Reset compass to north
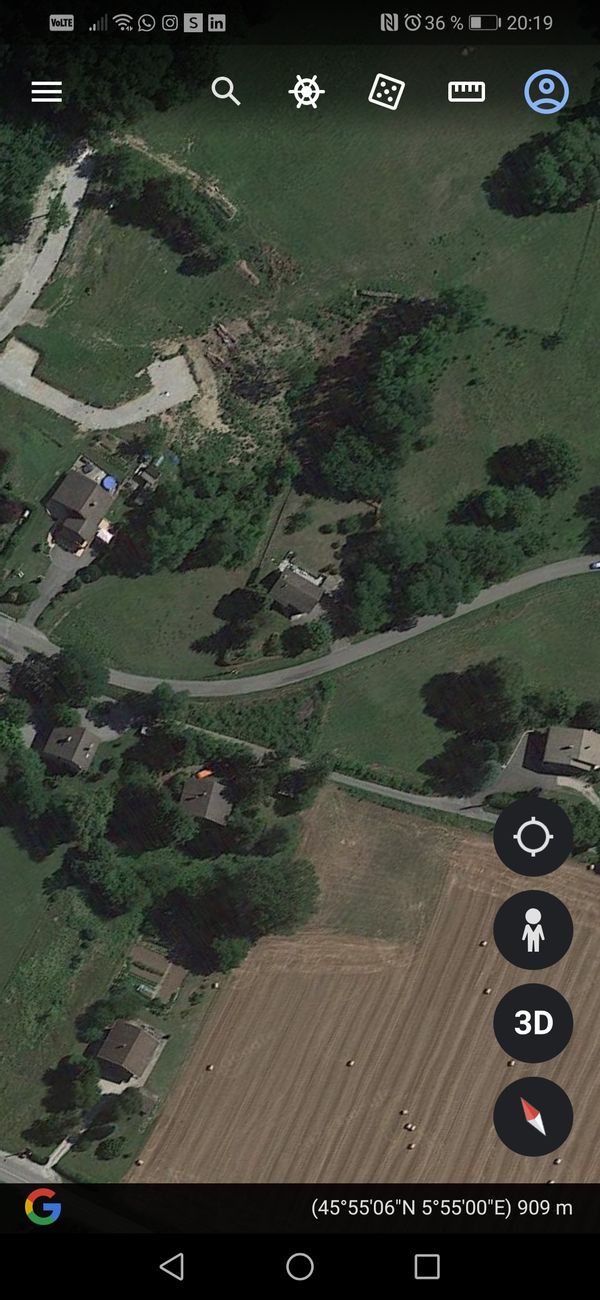Screen dimensions: 600x1300 tap(533, 1116)
